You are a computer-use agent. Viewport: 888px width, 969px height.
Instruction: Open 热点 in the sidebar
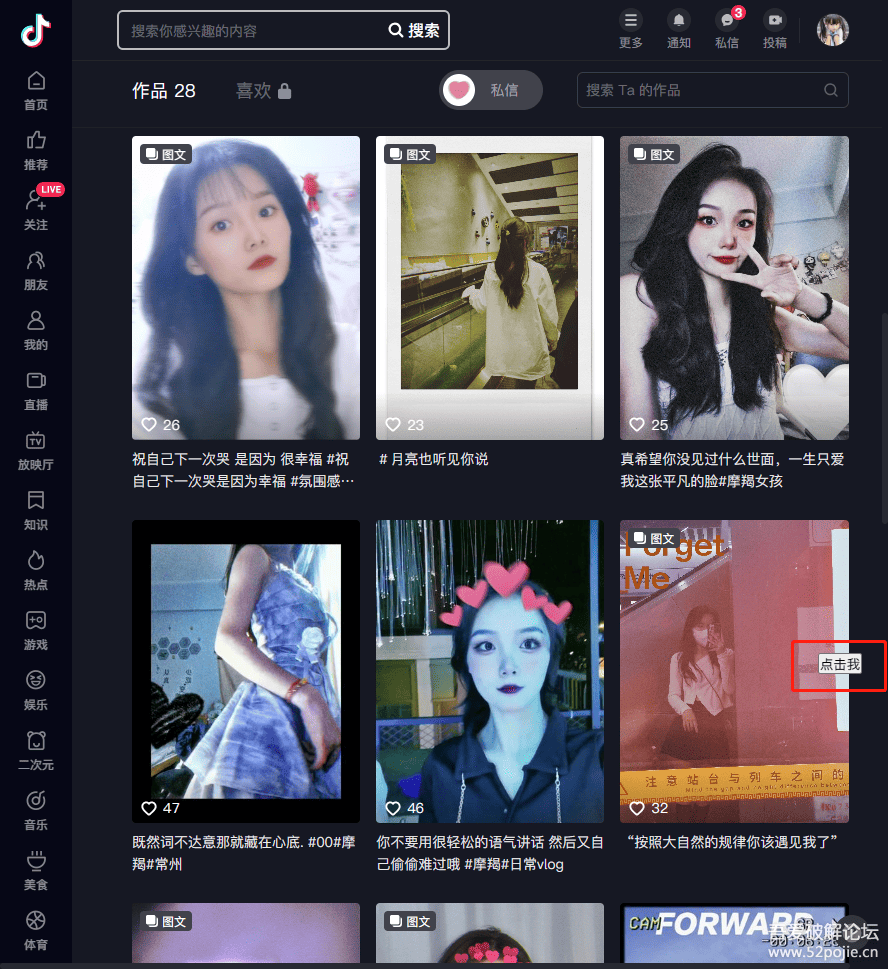[x=36, y=570]
